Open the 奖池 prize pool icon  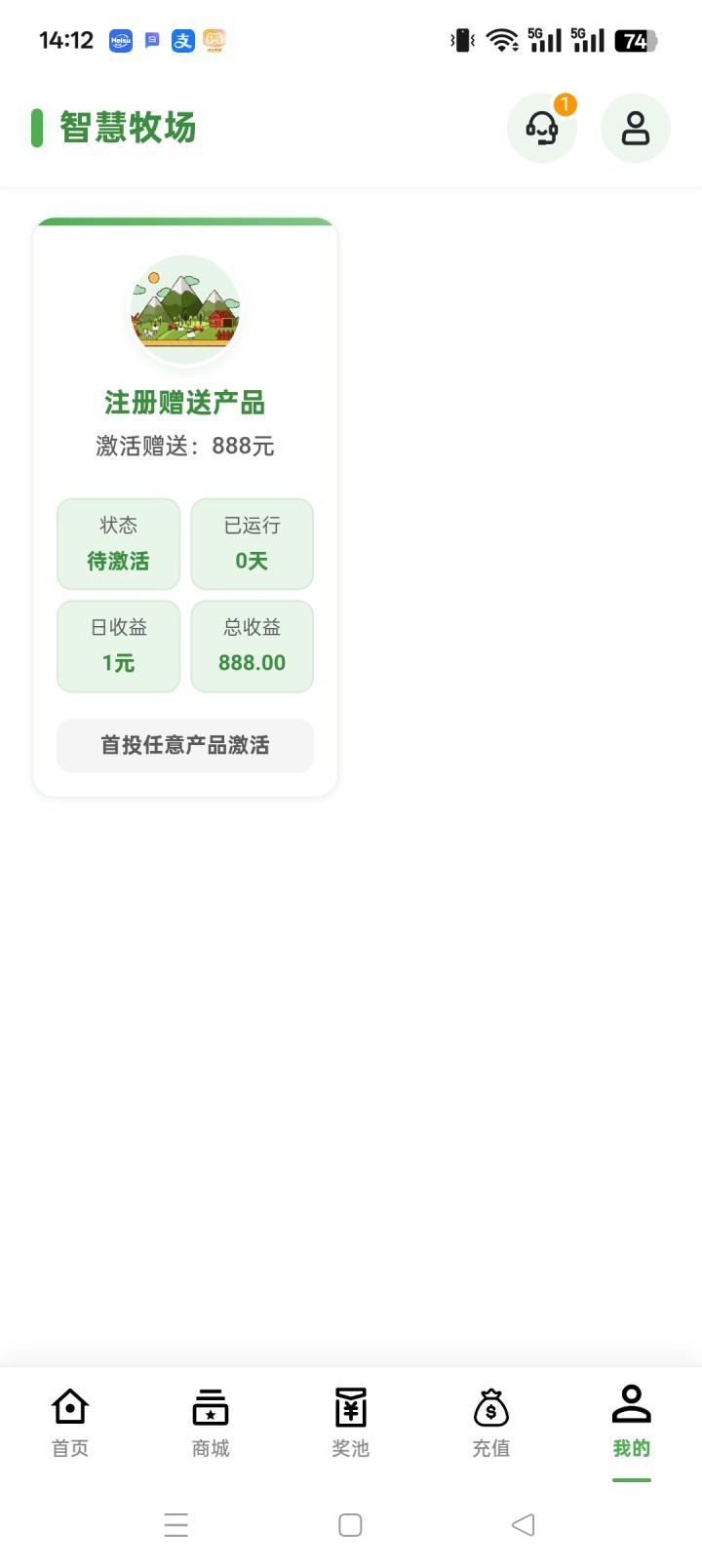tap(350, 1407)
